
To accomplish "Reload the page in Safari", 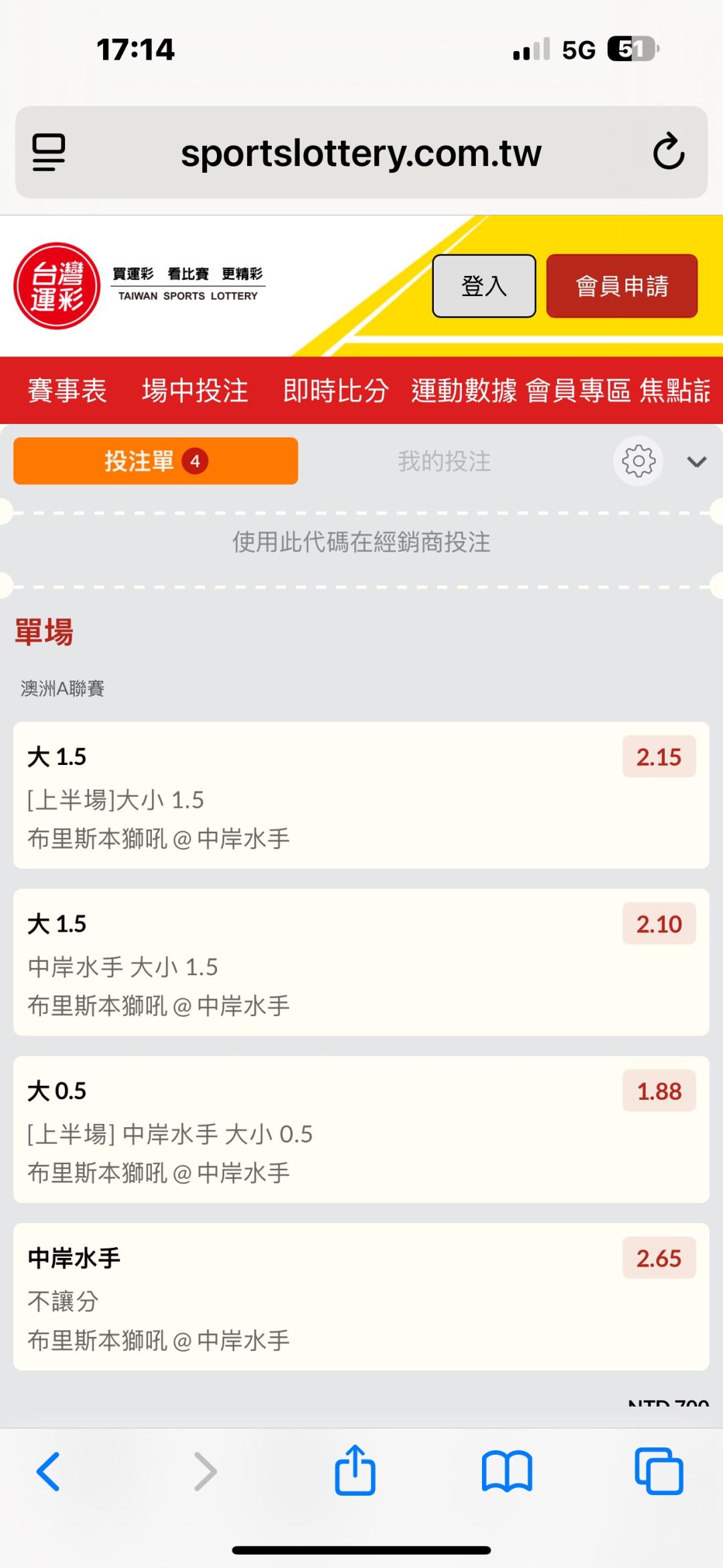I will pos(668,152).
